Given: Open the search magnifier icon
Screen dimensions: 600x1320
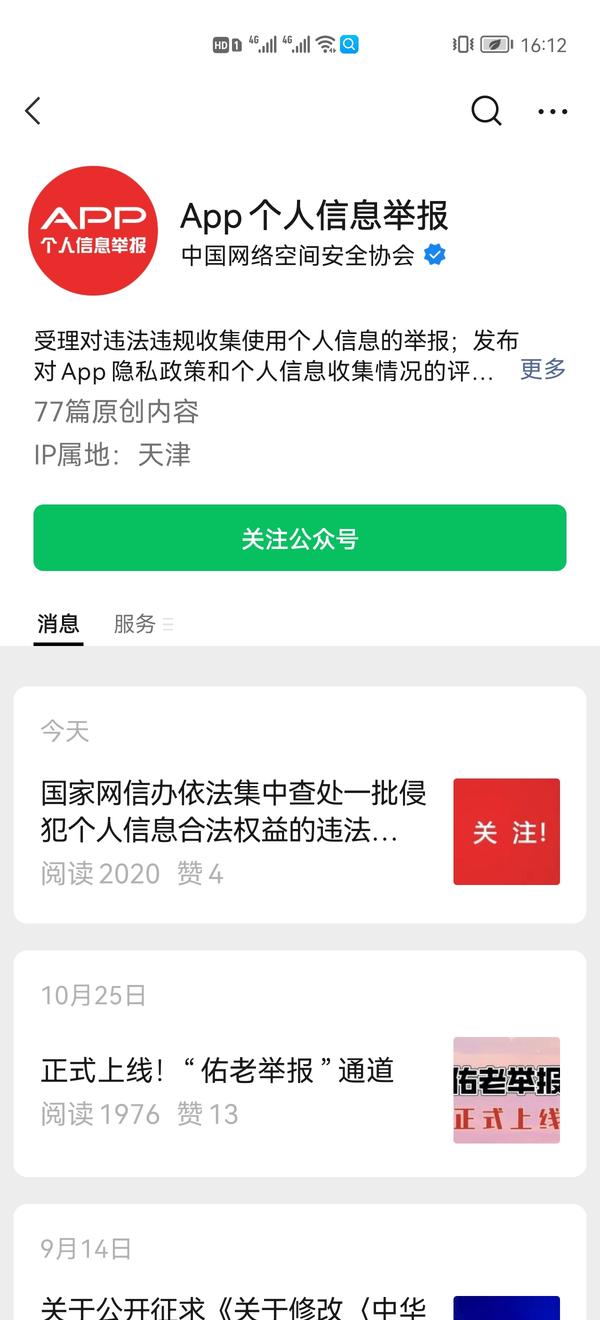Looking at the screenshot, I should [x=486, y=111].
